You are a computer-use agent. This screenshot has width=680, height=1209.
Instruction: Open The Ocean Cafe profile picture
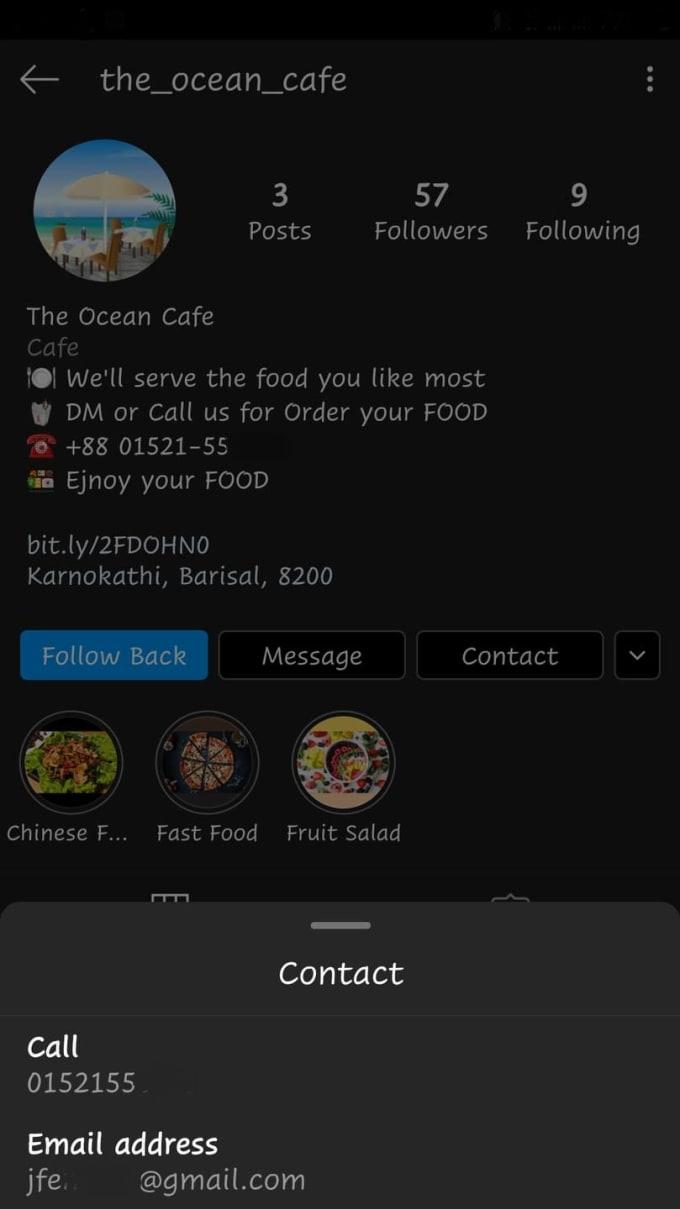pos(104,210)
